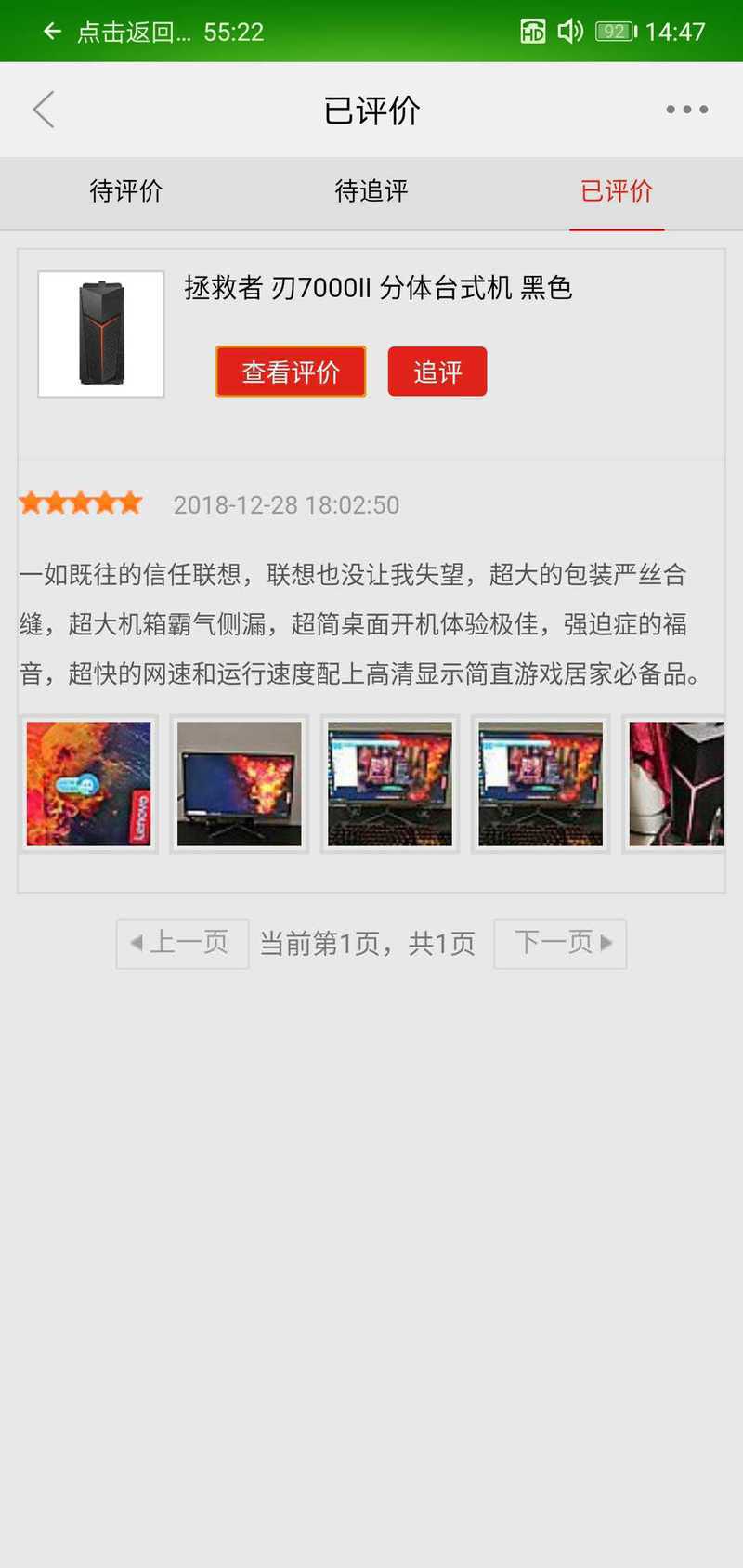
Task: Go back using the header arrow
Action: tap(44, 110)
